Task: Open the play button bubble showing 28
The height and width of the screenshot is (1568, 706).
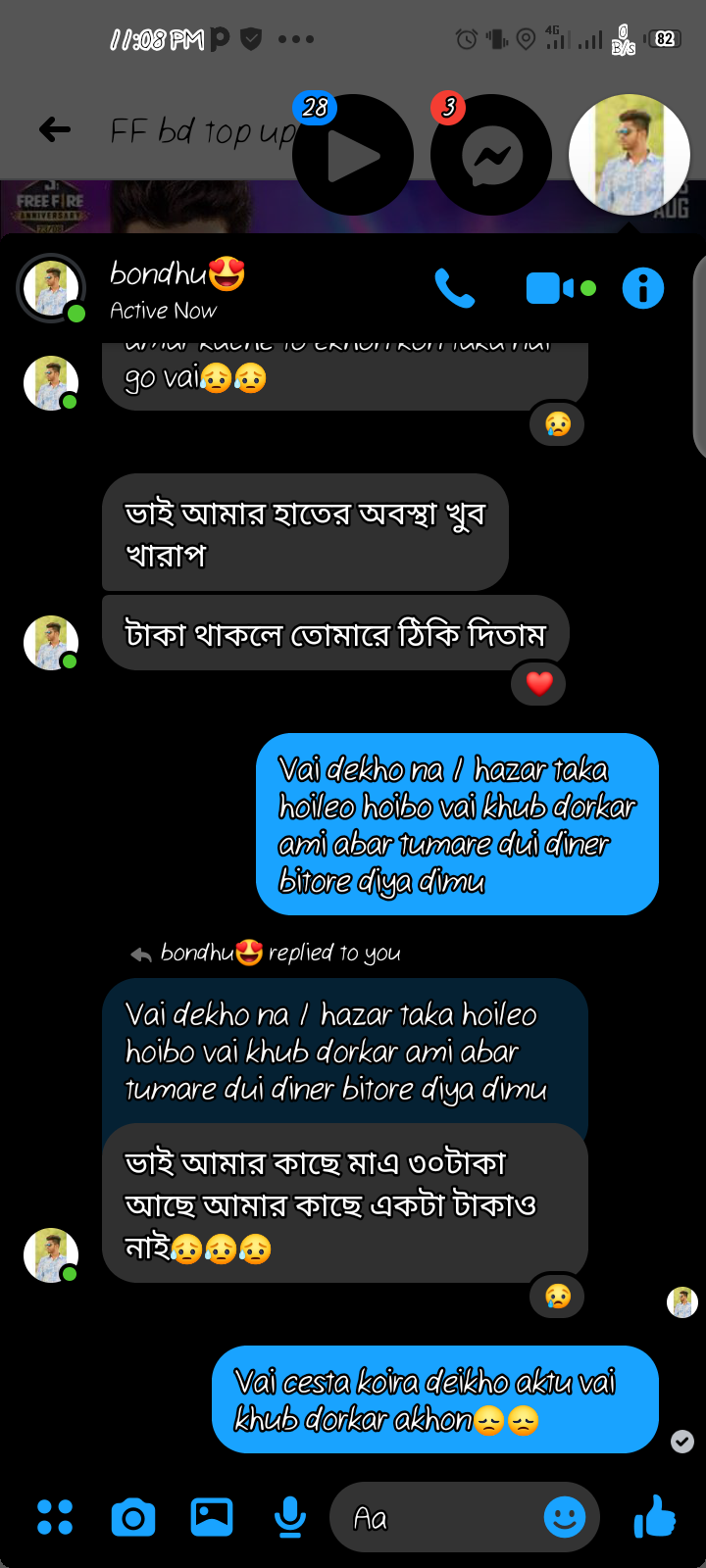Action: [353, 155]
